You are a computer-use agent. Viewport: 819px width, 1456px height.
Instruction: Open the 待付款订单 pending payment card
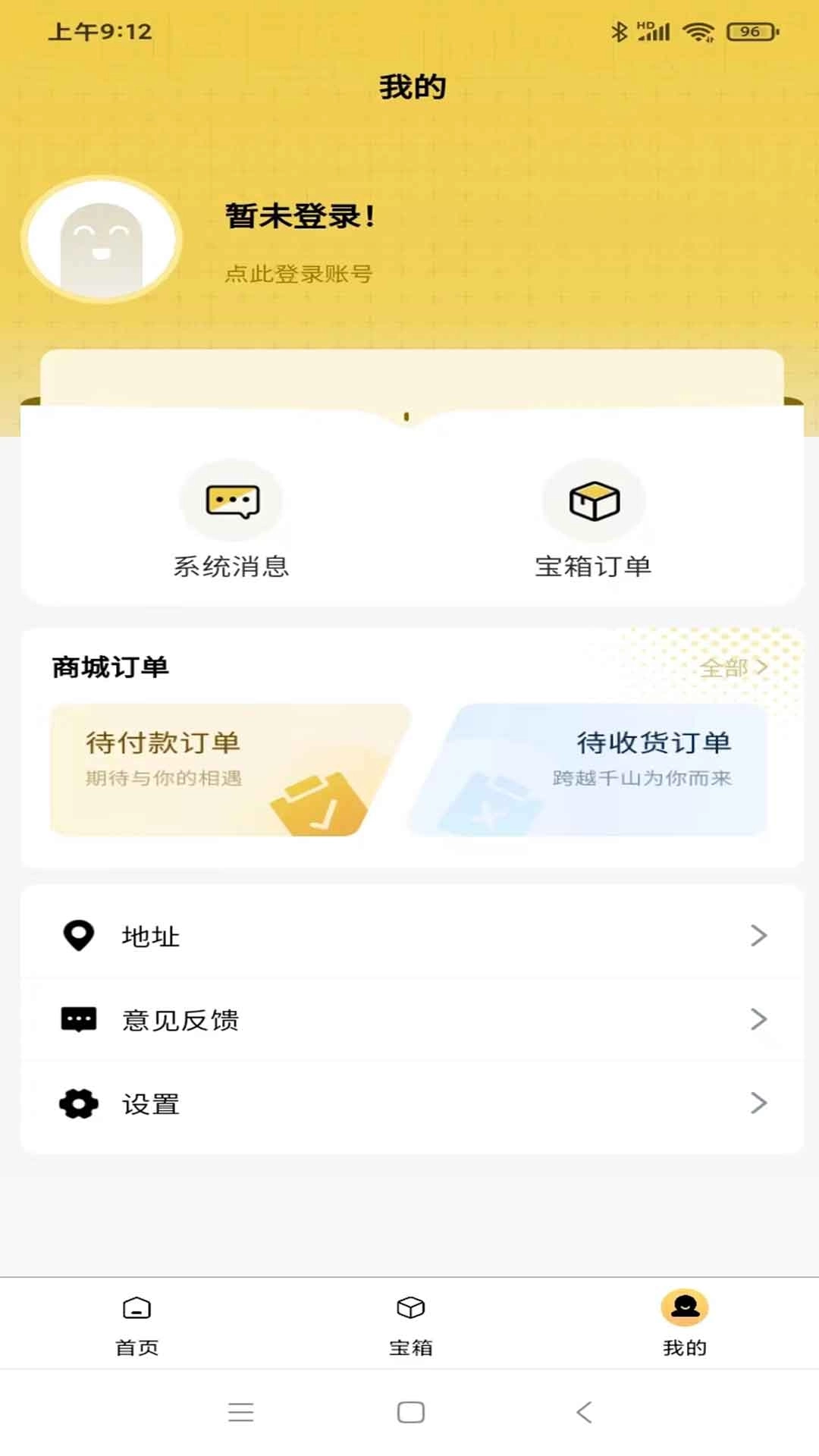(227, 770)
